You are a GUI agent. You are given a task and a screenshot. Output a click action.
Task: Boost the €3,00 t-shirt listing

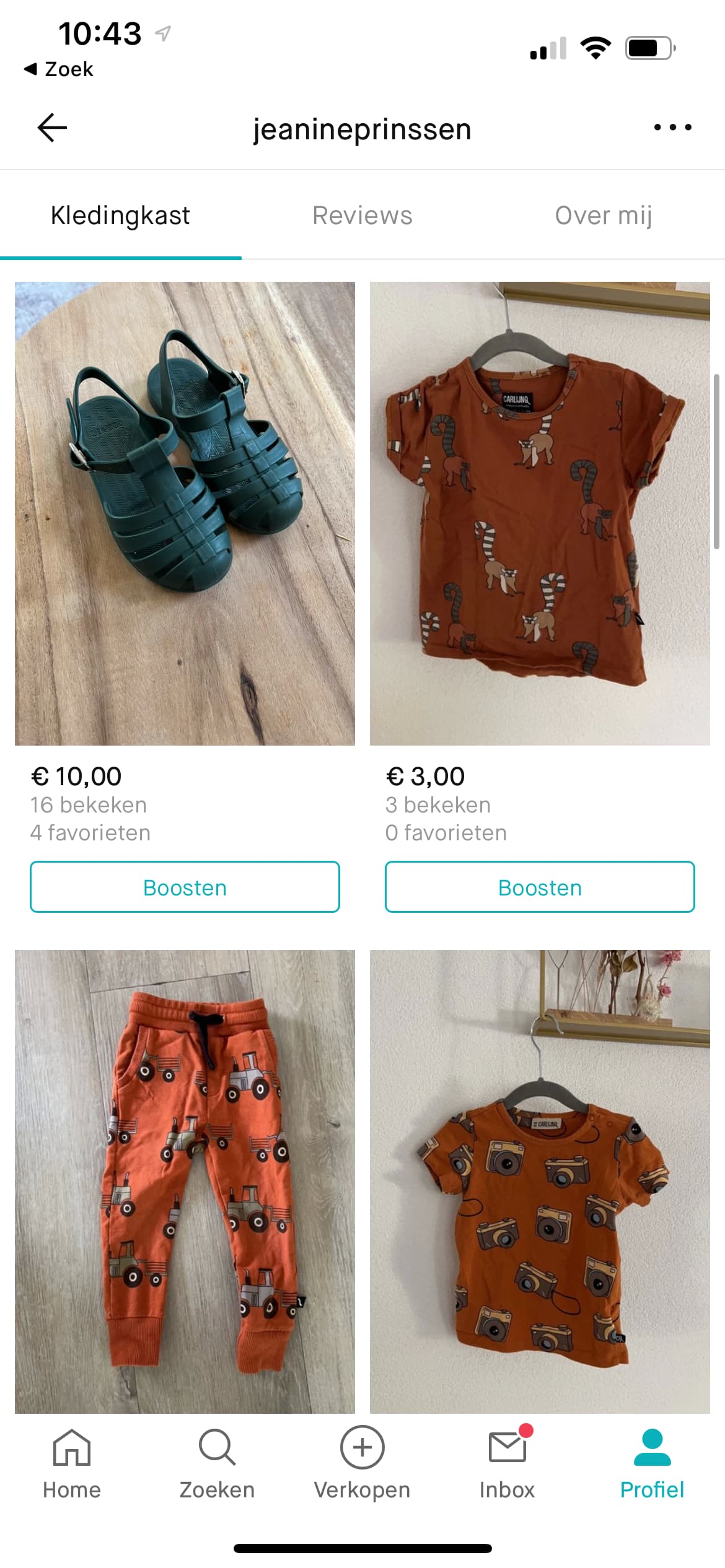point(540,887)
